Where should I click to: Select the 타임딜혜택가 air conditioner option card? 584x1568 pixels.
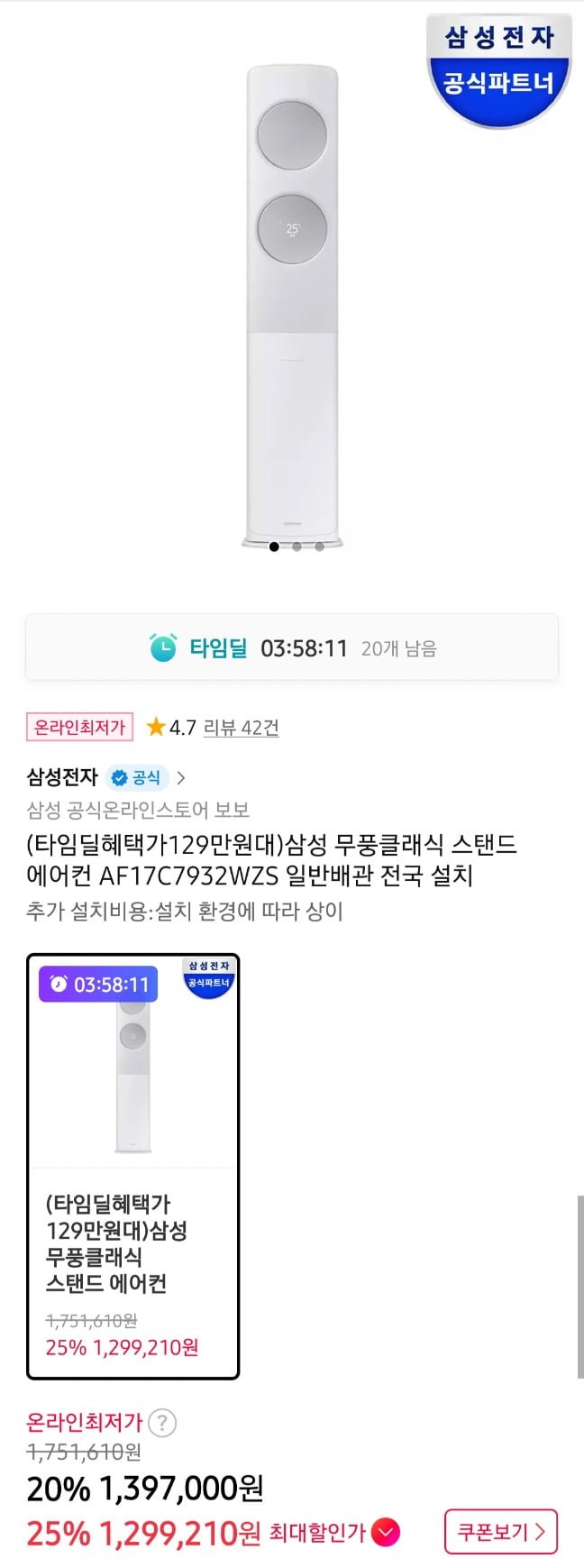pyautogui.click(x=133, y=1166)
